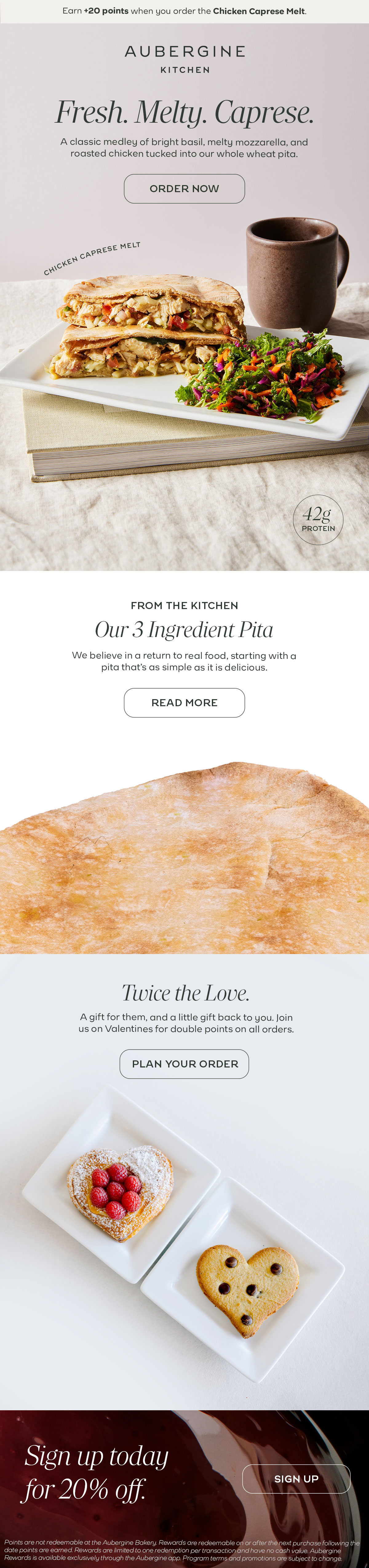Screen dimensions: 369x1568
Task: Tap SIGN UP for 20% off
Action: [296, 1479]
